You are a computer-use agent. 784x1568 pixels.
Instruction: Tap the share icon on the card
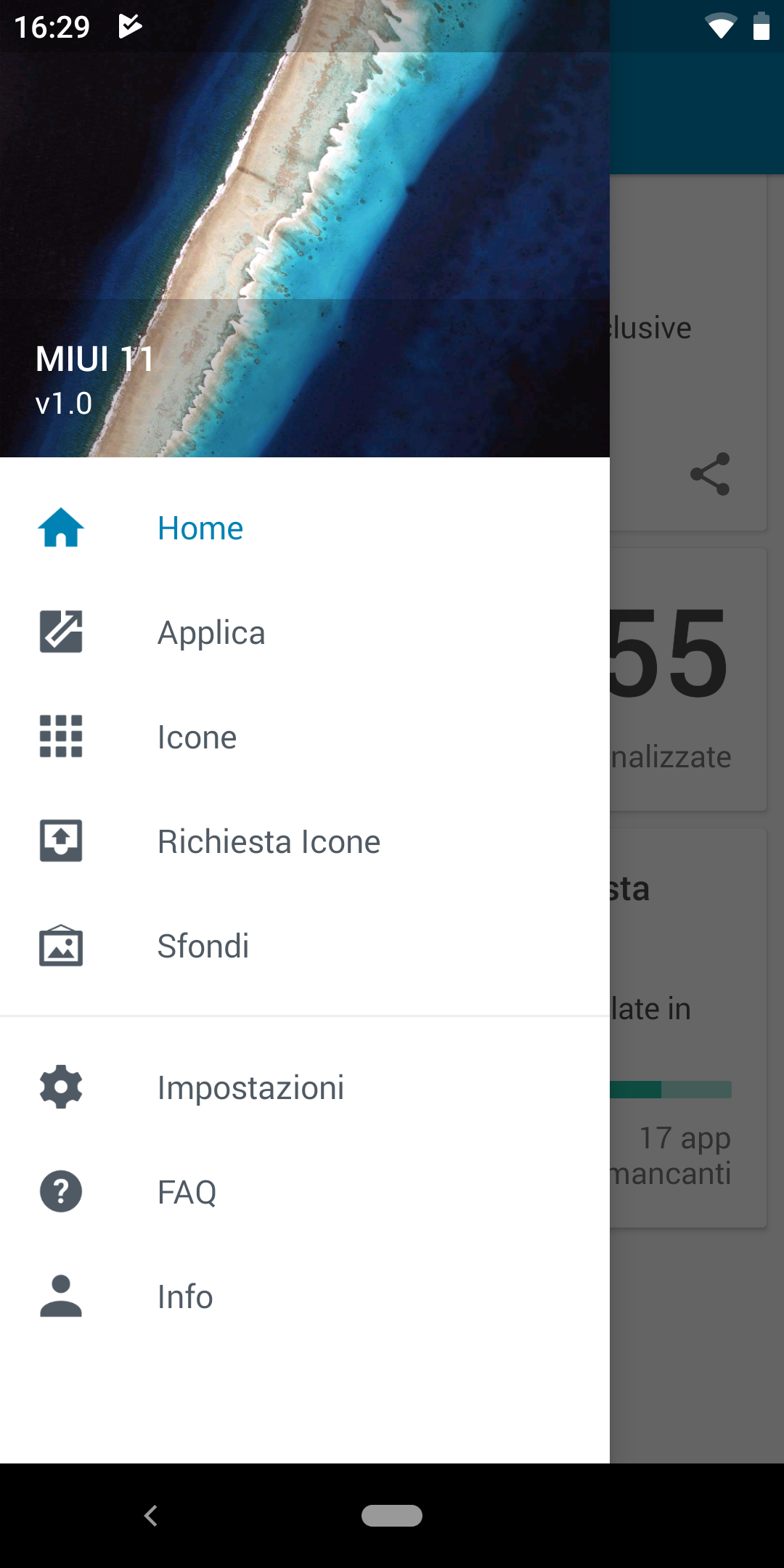pos(710,474)
